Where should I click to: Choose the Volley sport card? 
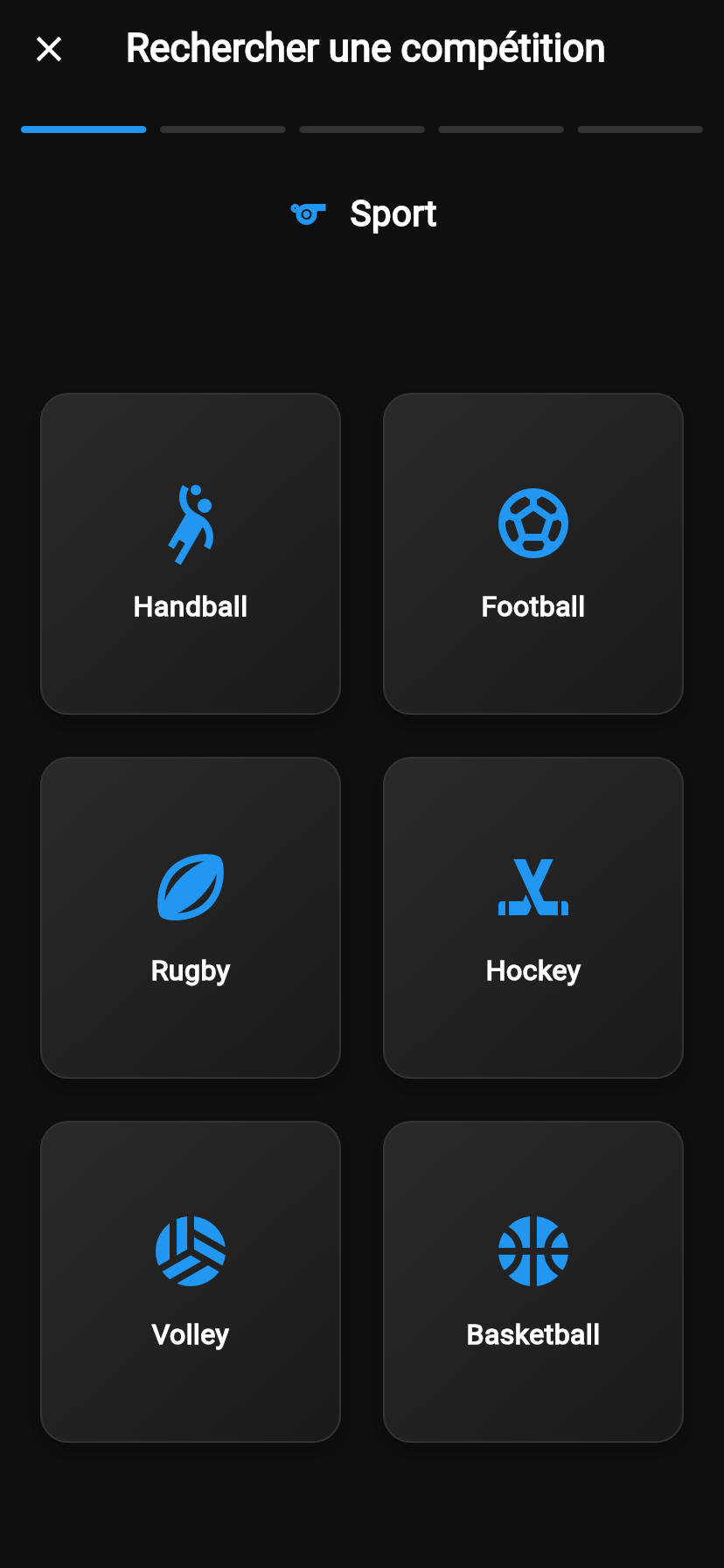coord(190,1280)
